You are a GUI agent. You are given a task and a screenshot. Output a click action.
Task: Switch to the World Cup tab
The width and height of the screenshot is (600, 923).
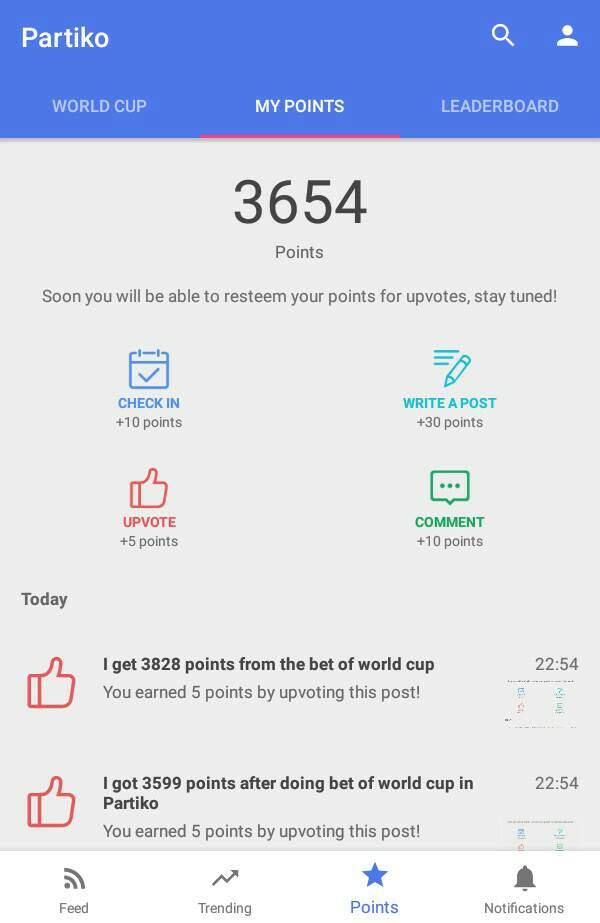pos(99,106)
